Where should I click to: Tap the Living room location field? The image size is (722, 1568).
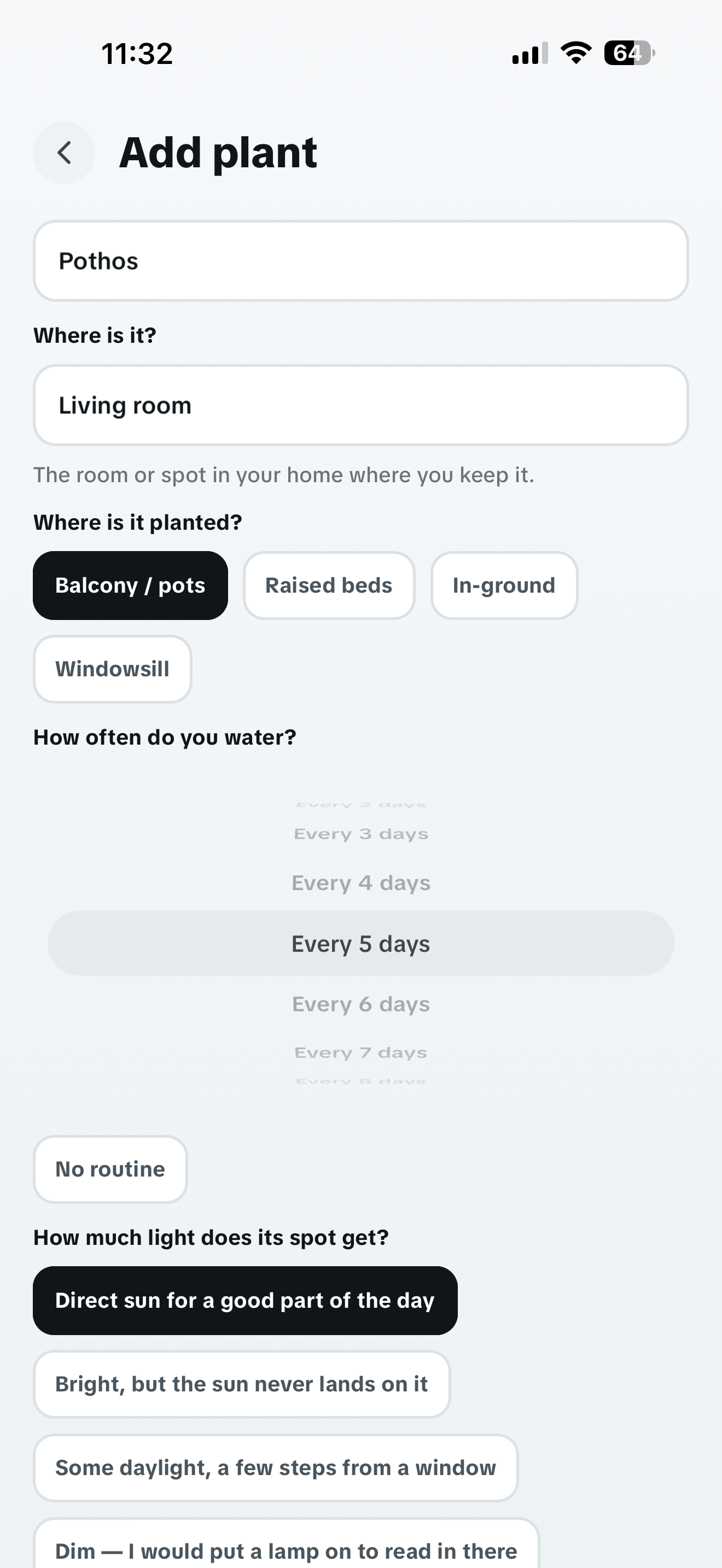click(x=361, y=405)
